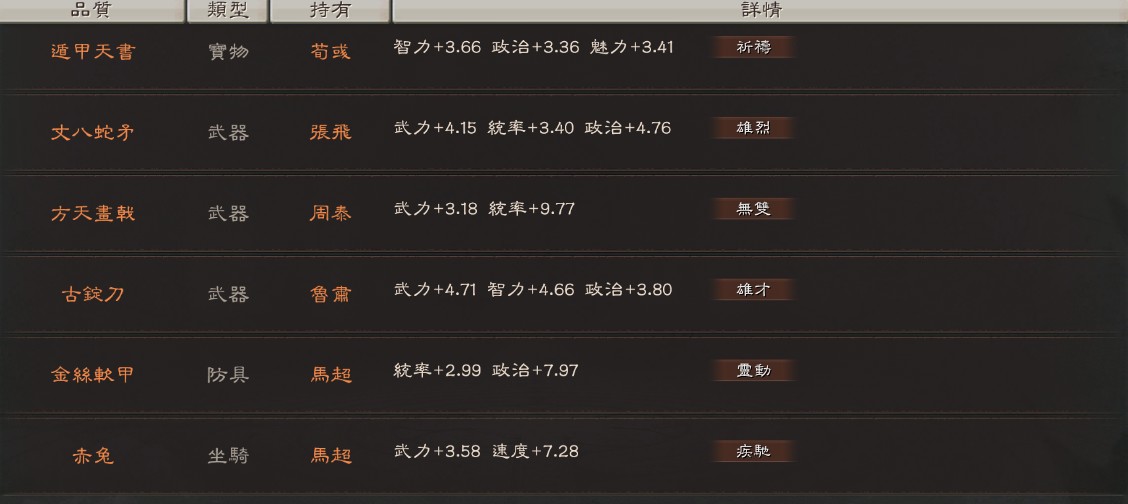Select the 古錠刀 weapon
This screenshot has width=1128, height=504.
click(92, 295)
